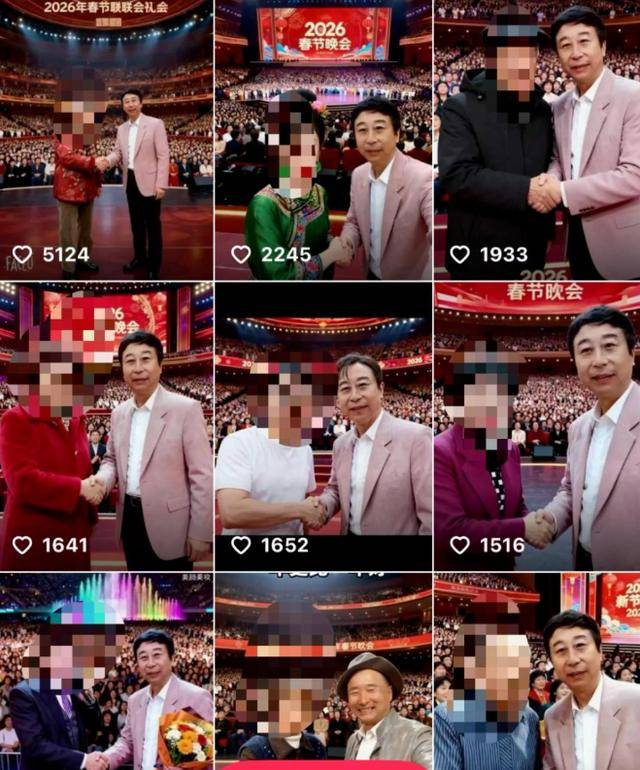Open the video with 1641 likes
Screen dimensions: 640x770
[106, 425]
